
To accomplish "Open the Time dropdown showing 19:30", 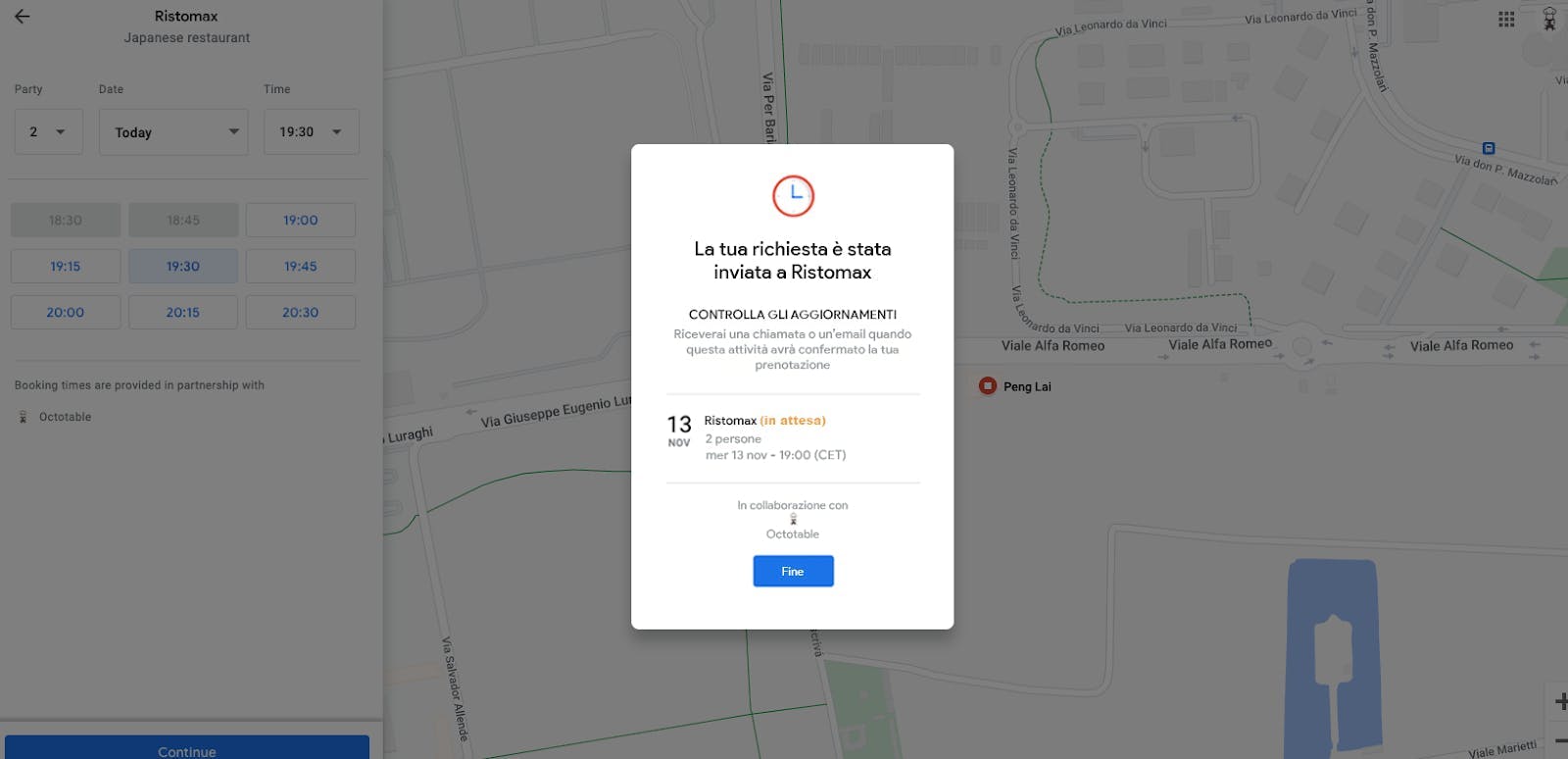I will click(x=311, y=131).
